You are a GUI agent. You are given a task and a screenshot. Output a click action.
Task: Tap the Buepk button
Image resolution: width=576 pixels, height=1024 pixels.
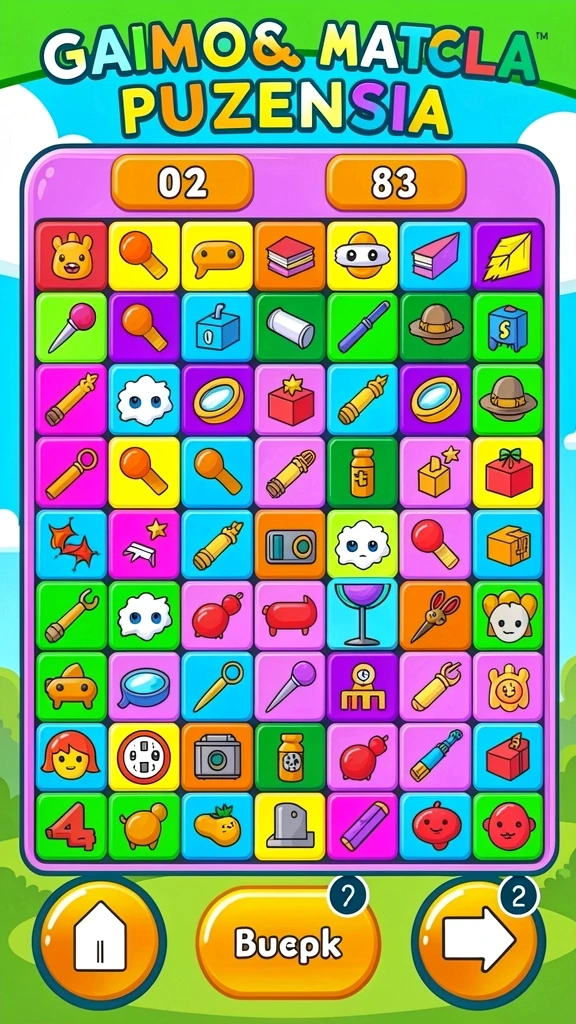(288, 943)
